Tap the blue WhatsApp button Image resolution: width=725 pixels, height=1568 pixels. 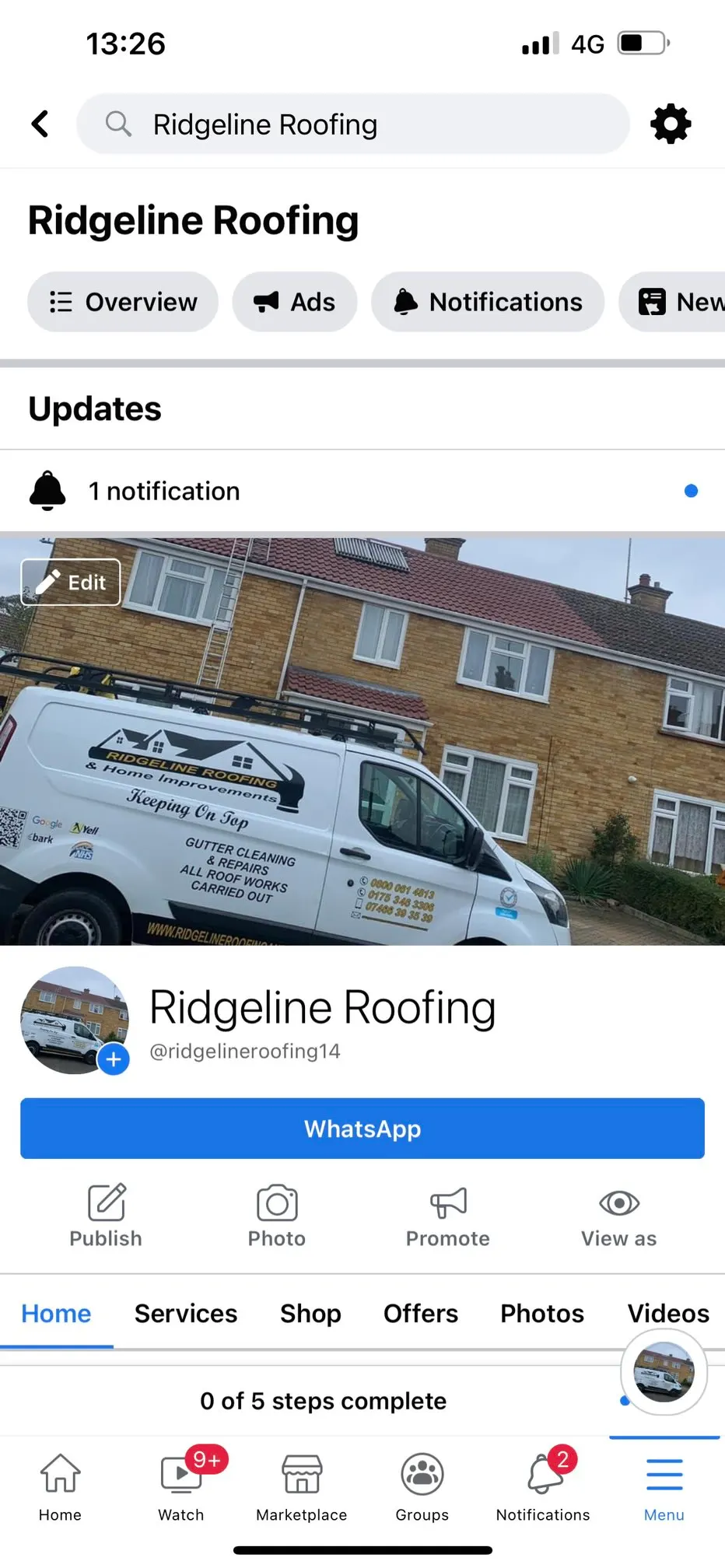(x=362, y=1129)
